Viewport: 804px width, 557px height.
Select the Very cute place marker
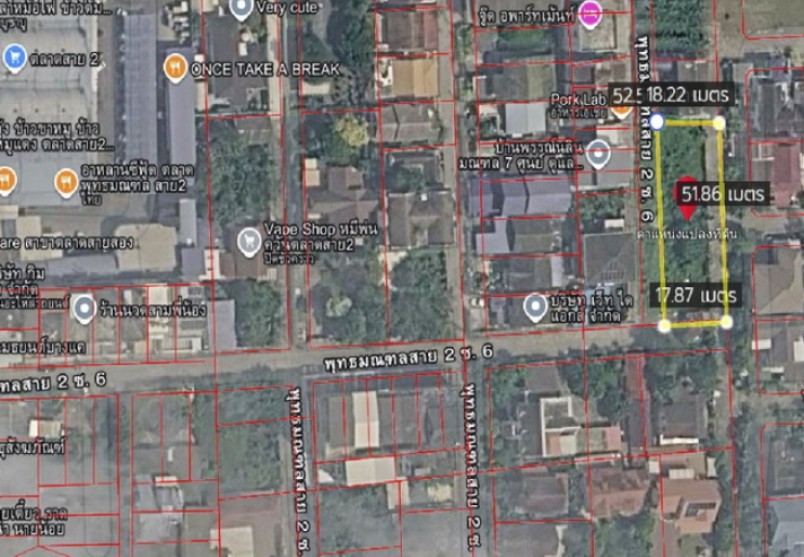[x=240, y=9]
